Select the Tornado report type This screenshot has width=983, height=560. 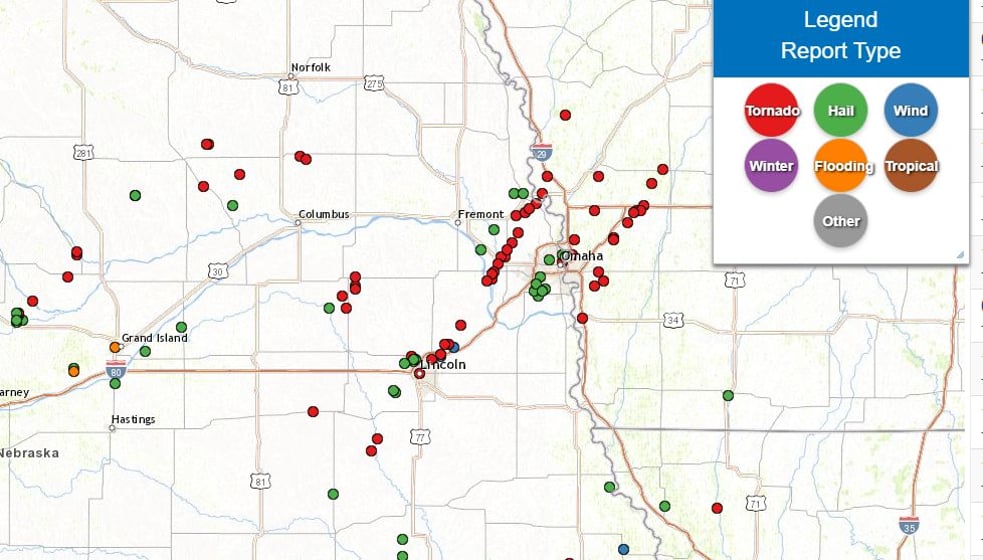(x=771, y=110)
